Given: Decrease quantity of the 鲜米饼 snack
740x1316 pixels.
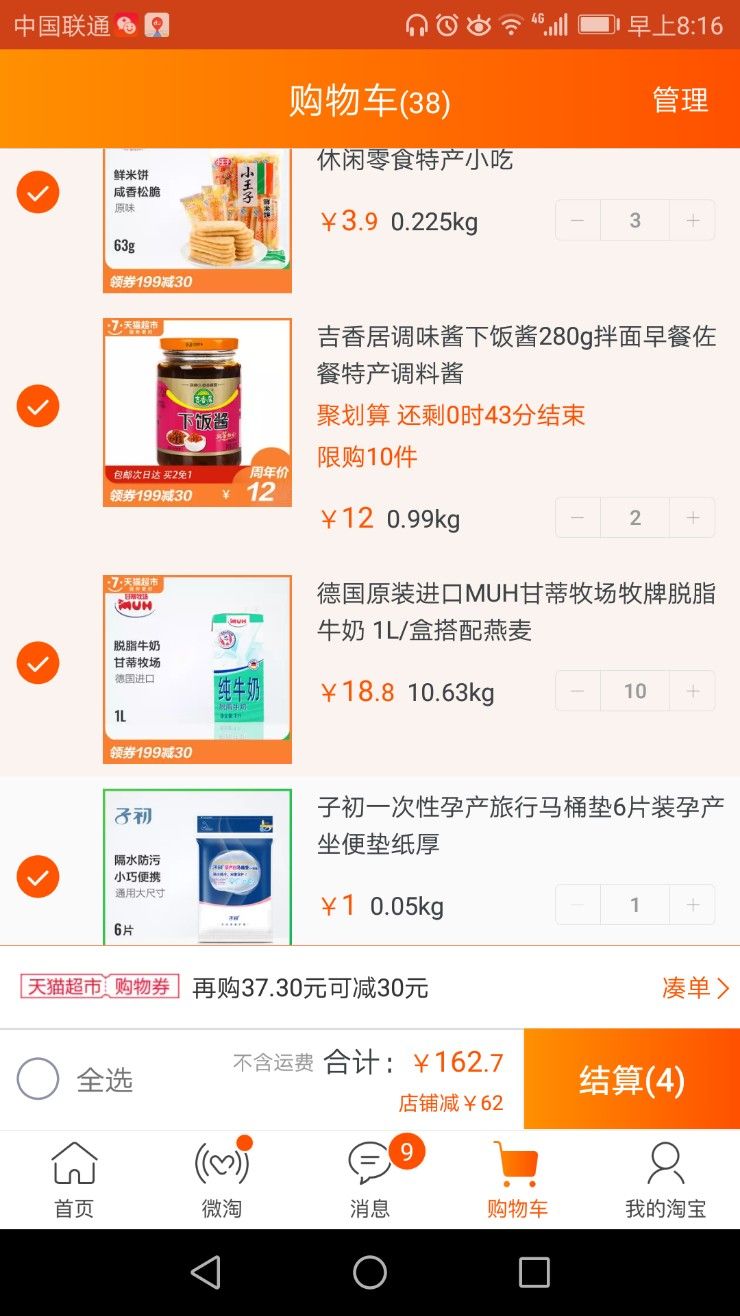Looking at the screenshot, I should pyautogui.click(x=578, y=220).
